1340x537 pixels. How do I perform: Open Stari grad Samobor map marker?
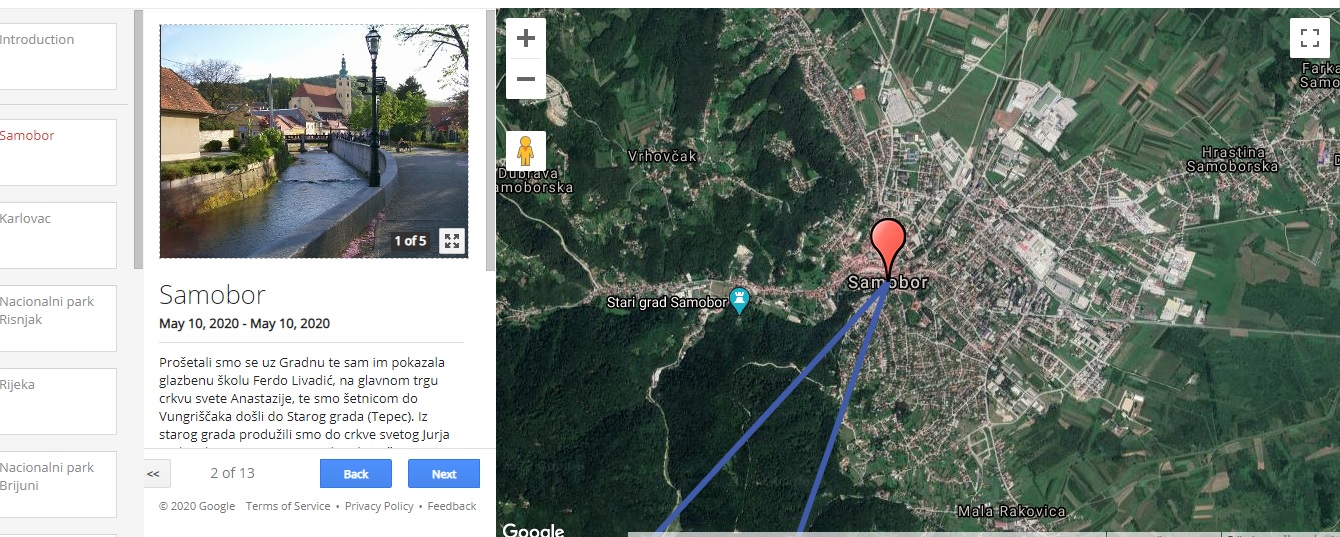739,299
